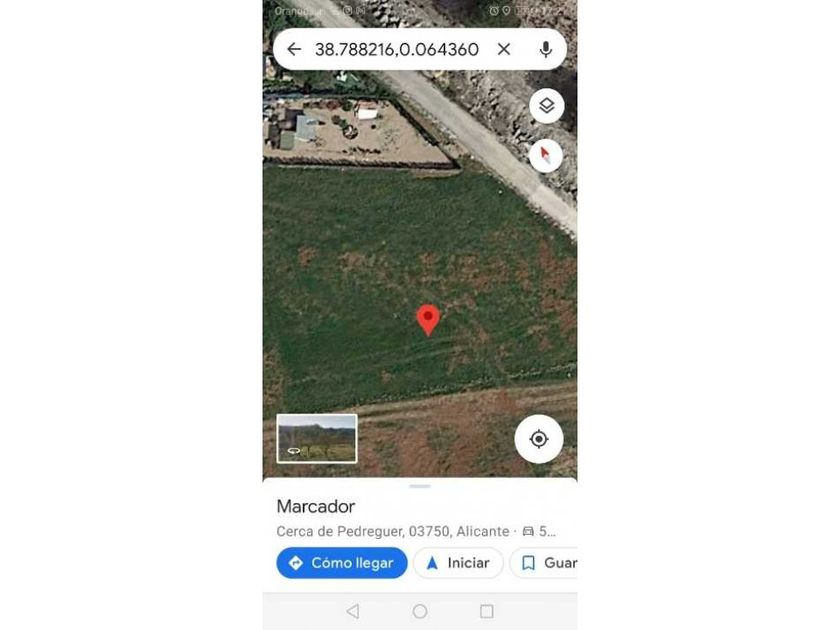Clear the coordinates with the X
840x630 pixels.
(504, 49)
